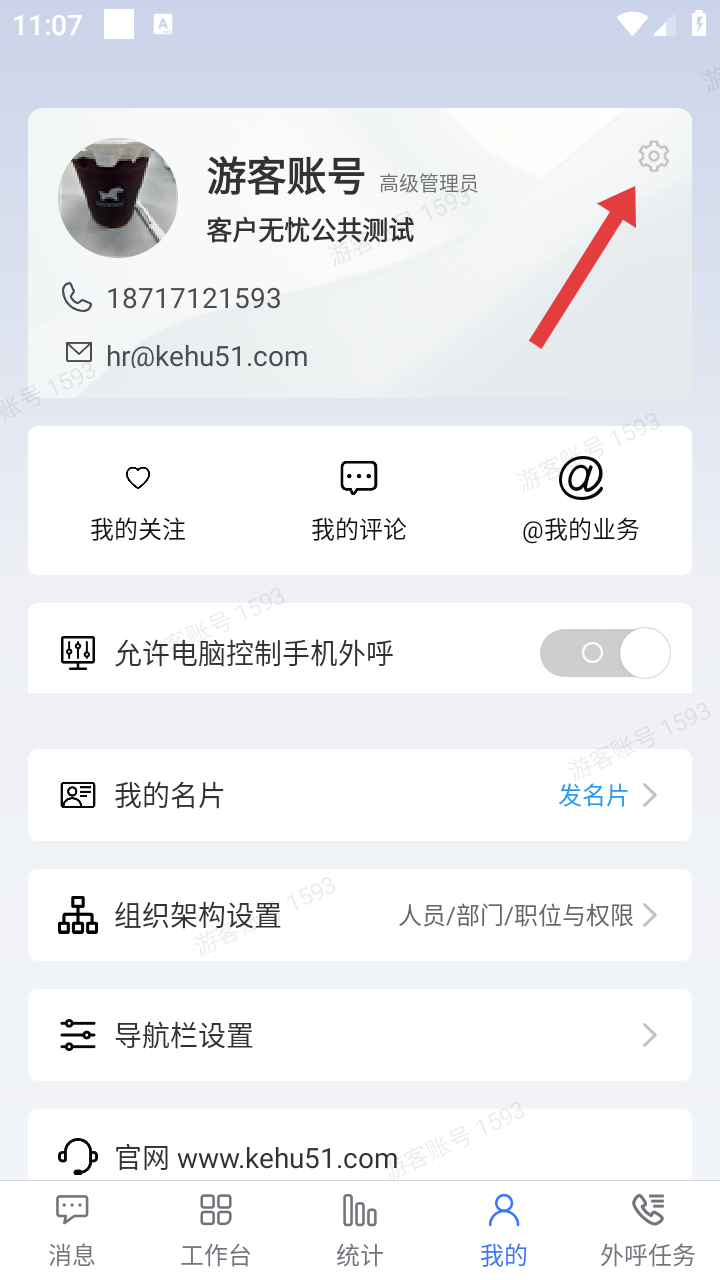Switch to the 外呼任务 tab

click(x=648, y=1230)
